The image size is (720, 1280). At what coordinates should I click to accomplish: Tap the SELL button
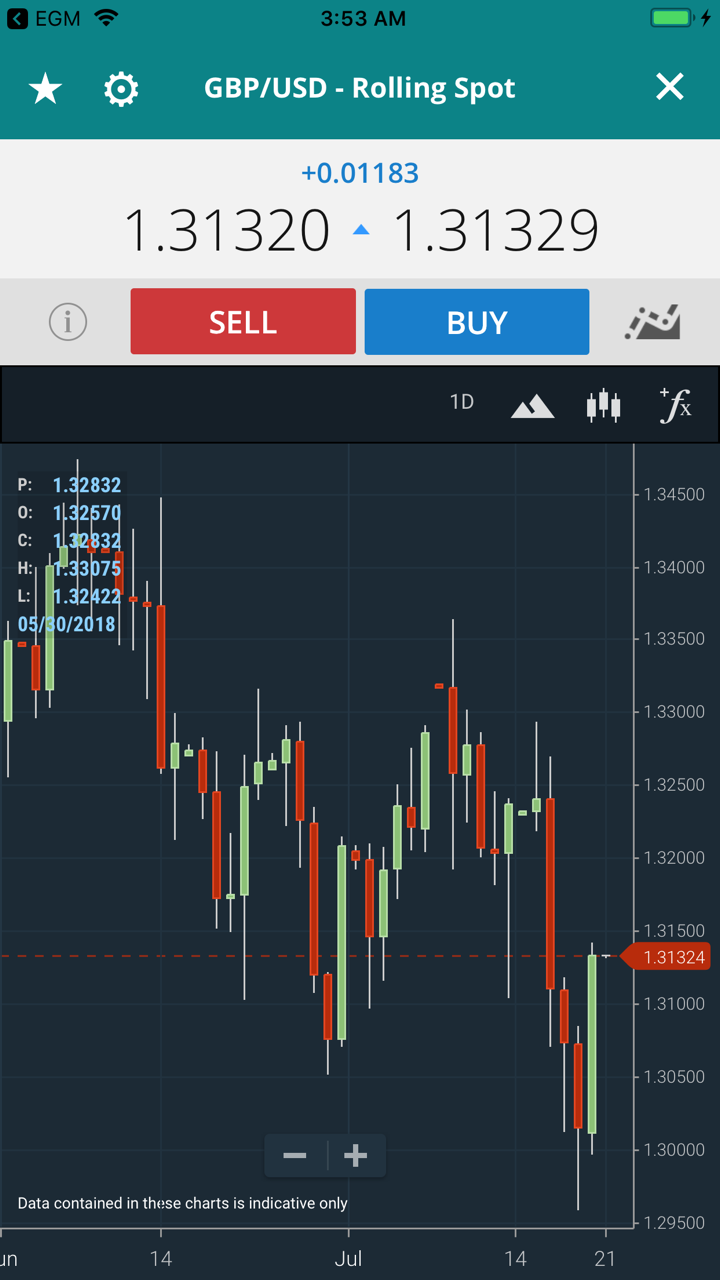click(243, 322)
